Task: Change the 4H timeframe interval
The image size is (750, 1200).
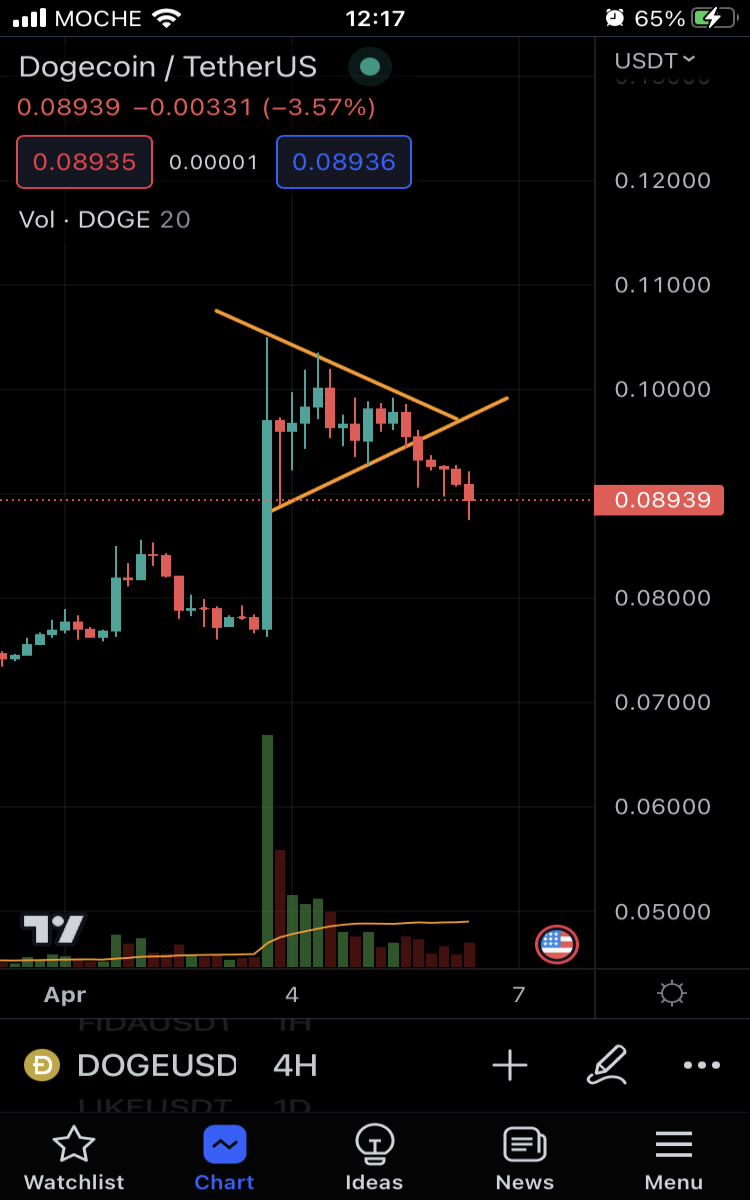Action: 295,1066
